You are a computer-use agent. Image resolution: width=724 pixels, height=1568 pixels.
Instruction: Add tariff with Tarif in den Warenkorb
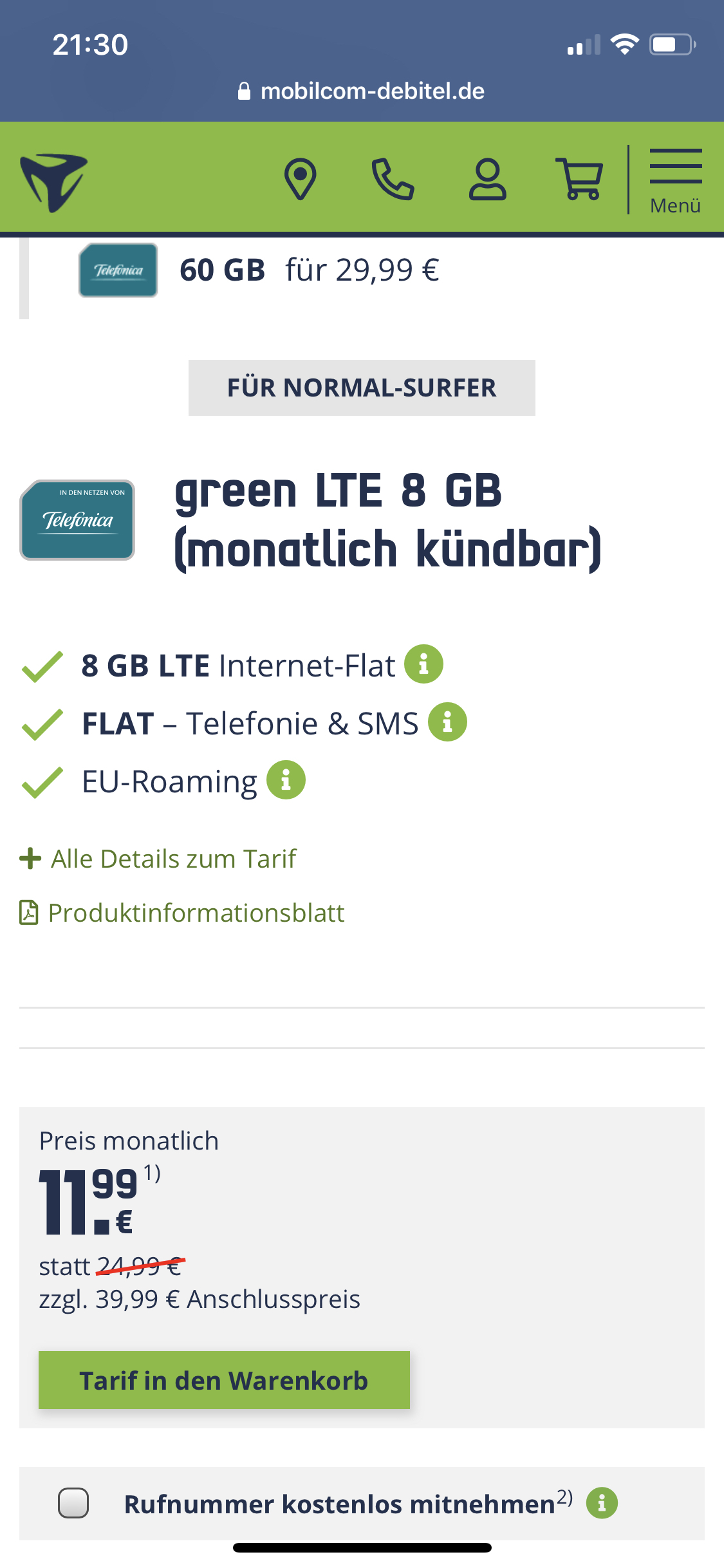point(224,1380)
